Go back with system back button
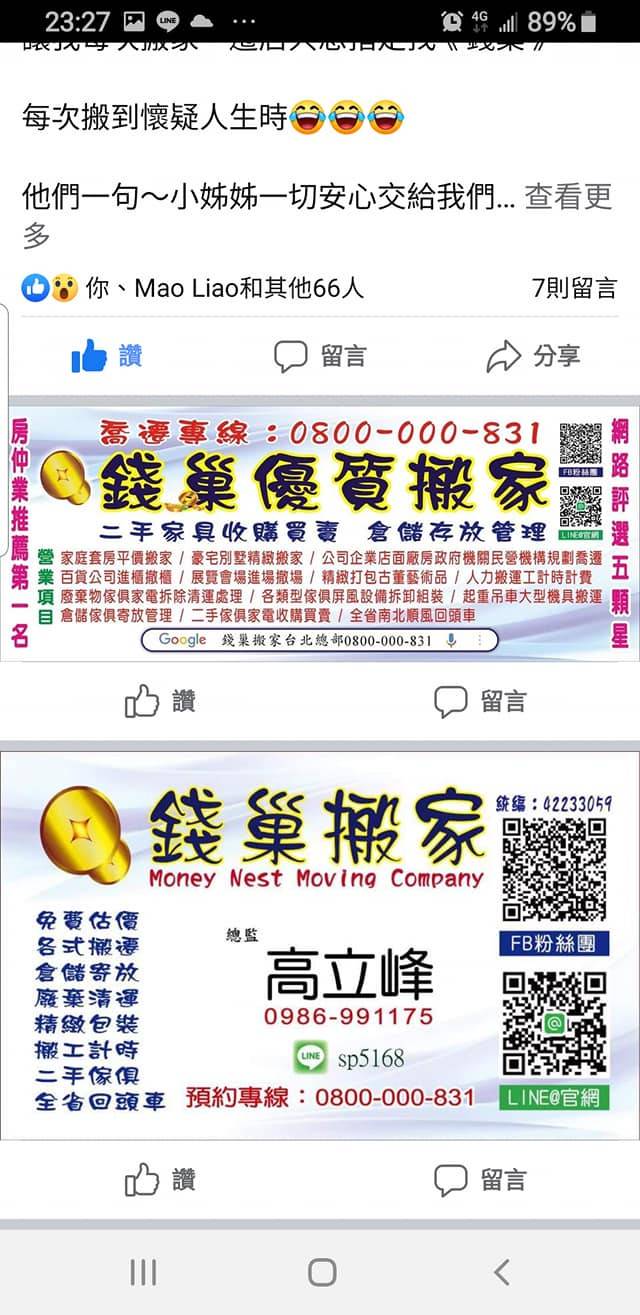 (501, 1272)
